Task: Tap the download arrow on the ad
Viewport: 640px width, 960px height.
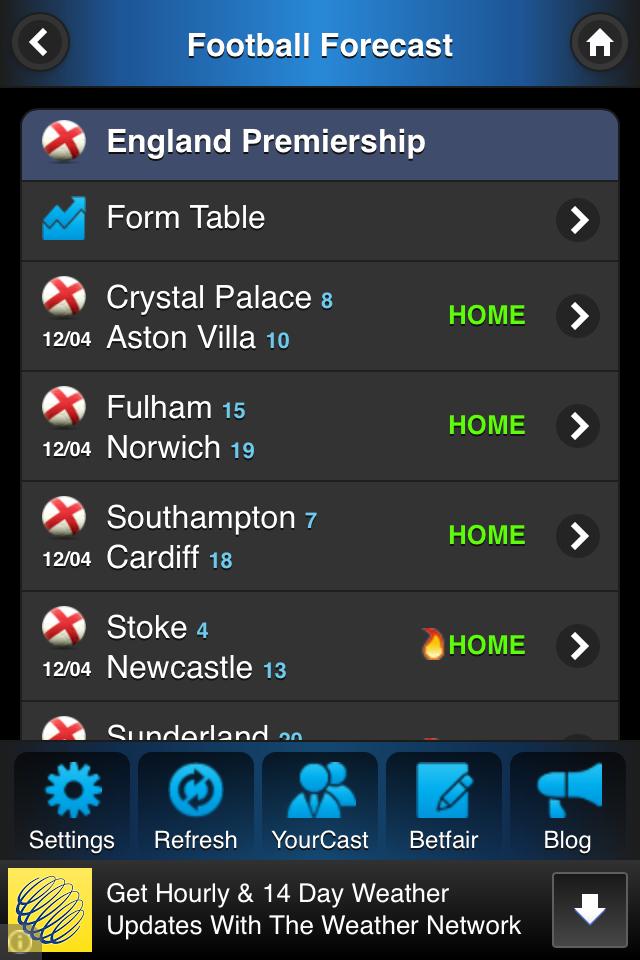Action: (590, 910)
